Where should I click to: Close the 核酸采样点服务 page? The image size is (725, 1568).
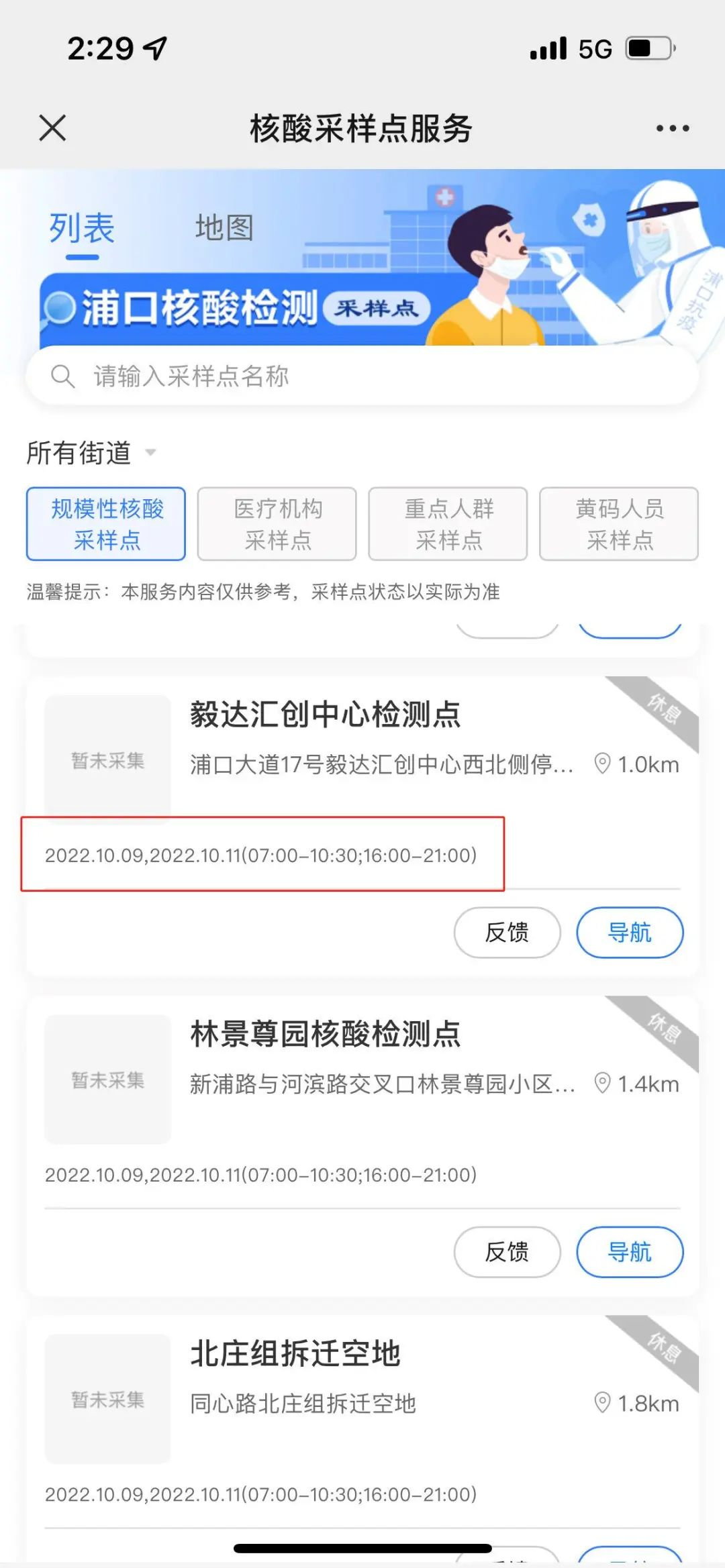coord(52,127)
